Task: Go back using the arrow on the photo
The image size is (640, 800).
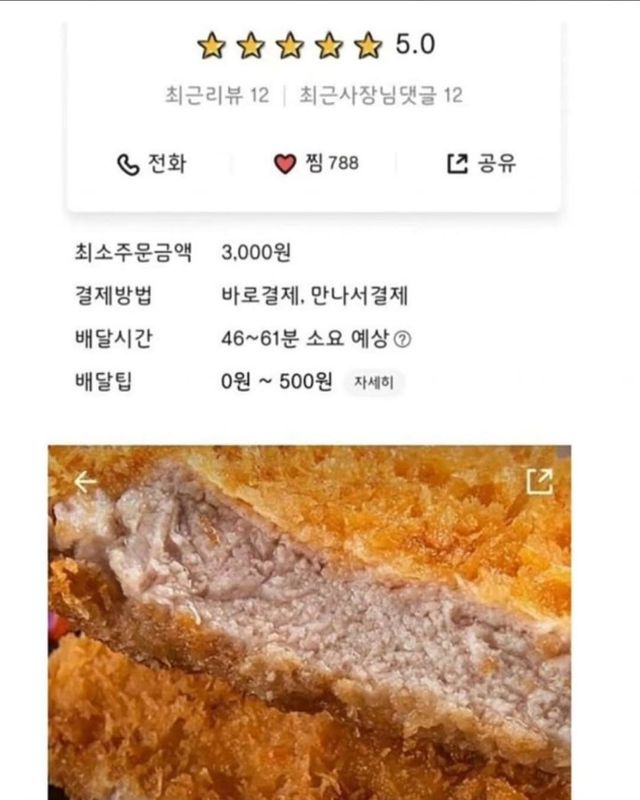Action: coord(86,482)
